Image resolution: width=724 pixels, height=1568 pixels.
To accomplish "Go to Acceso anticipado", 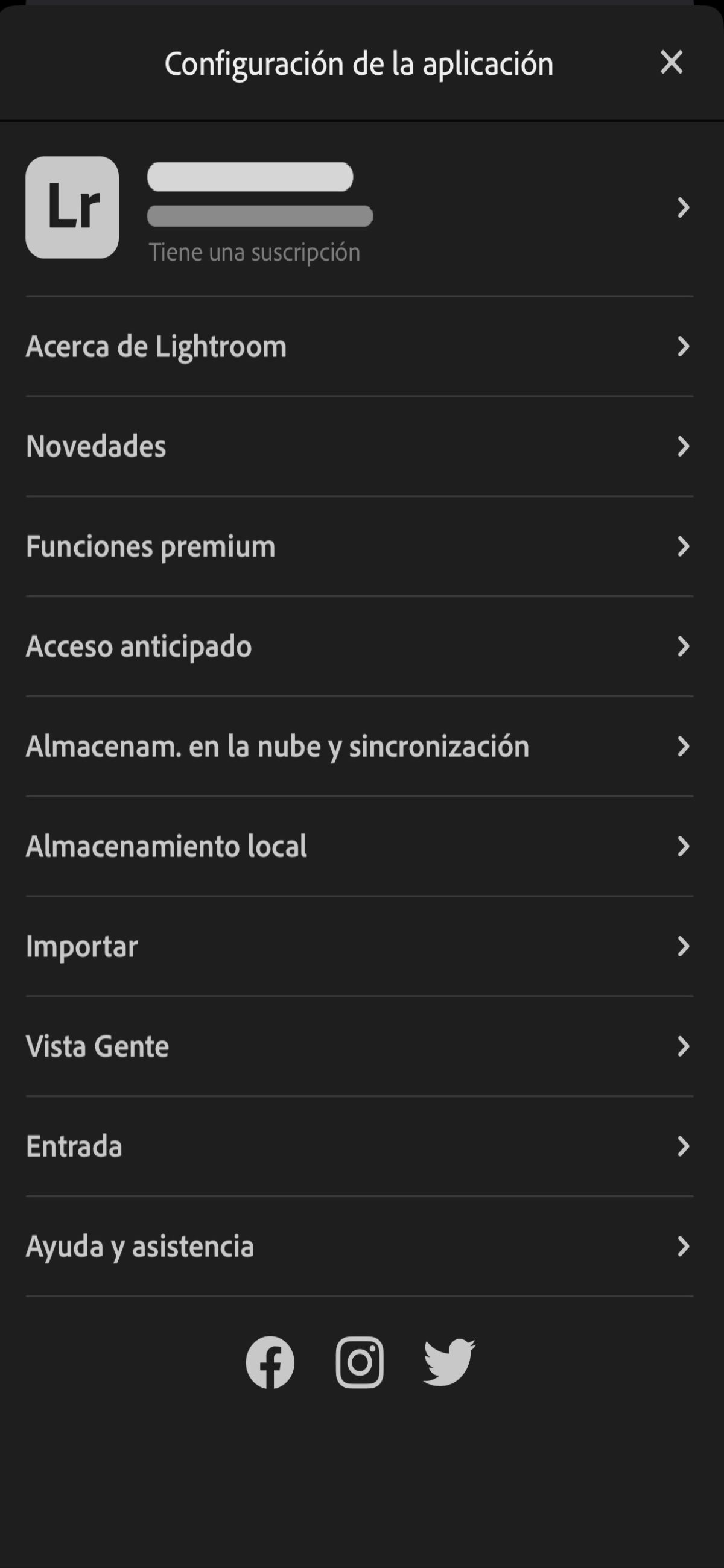I will pyautogui.click(x=359, y=646).
